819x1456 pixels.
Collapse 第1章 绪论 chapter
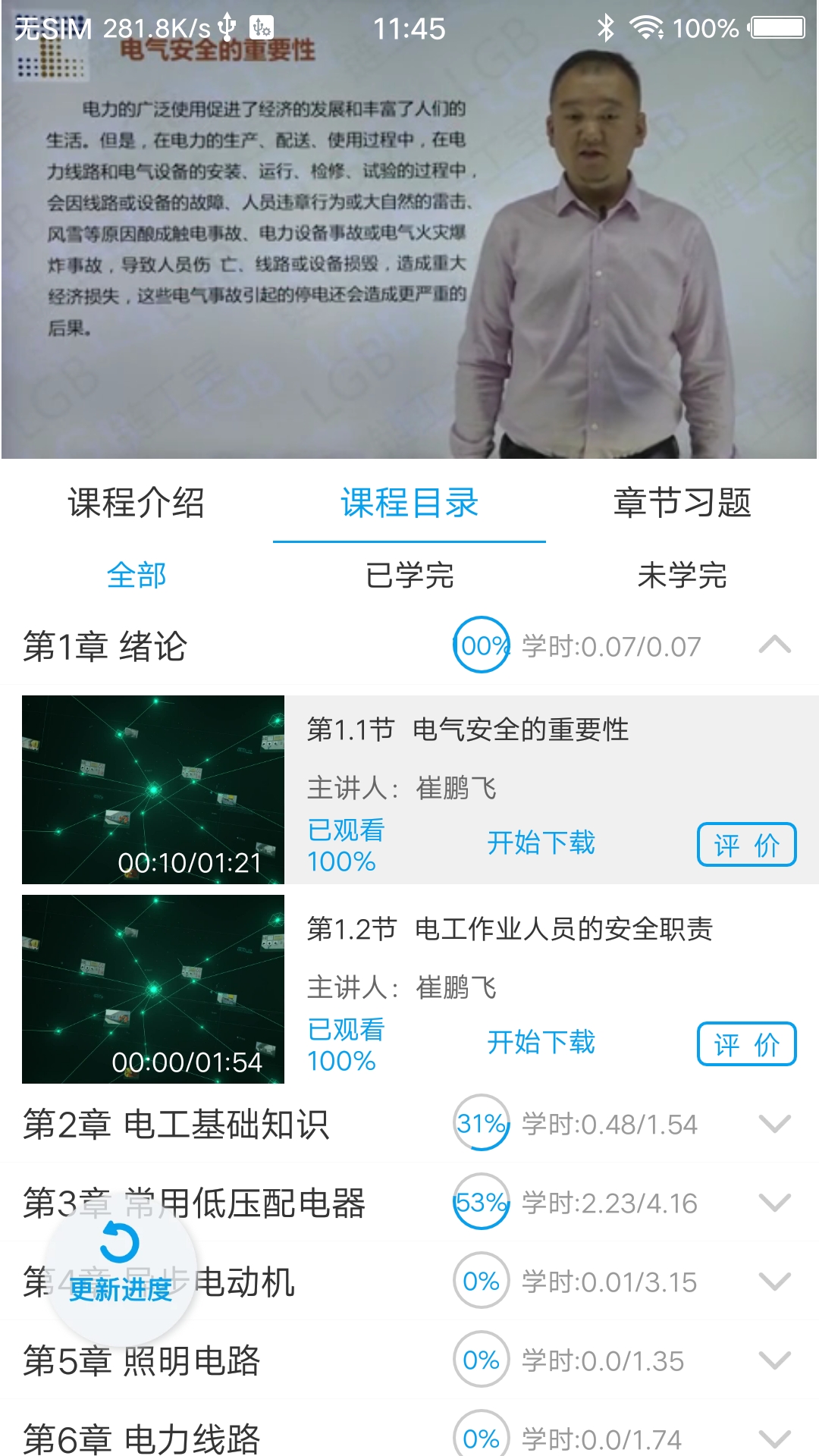click(x=774, y=646)
